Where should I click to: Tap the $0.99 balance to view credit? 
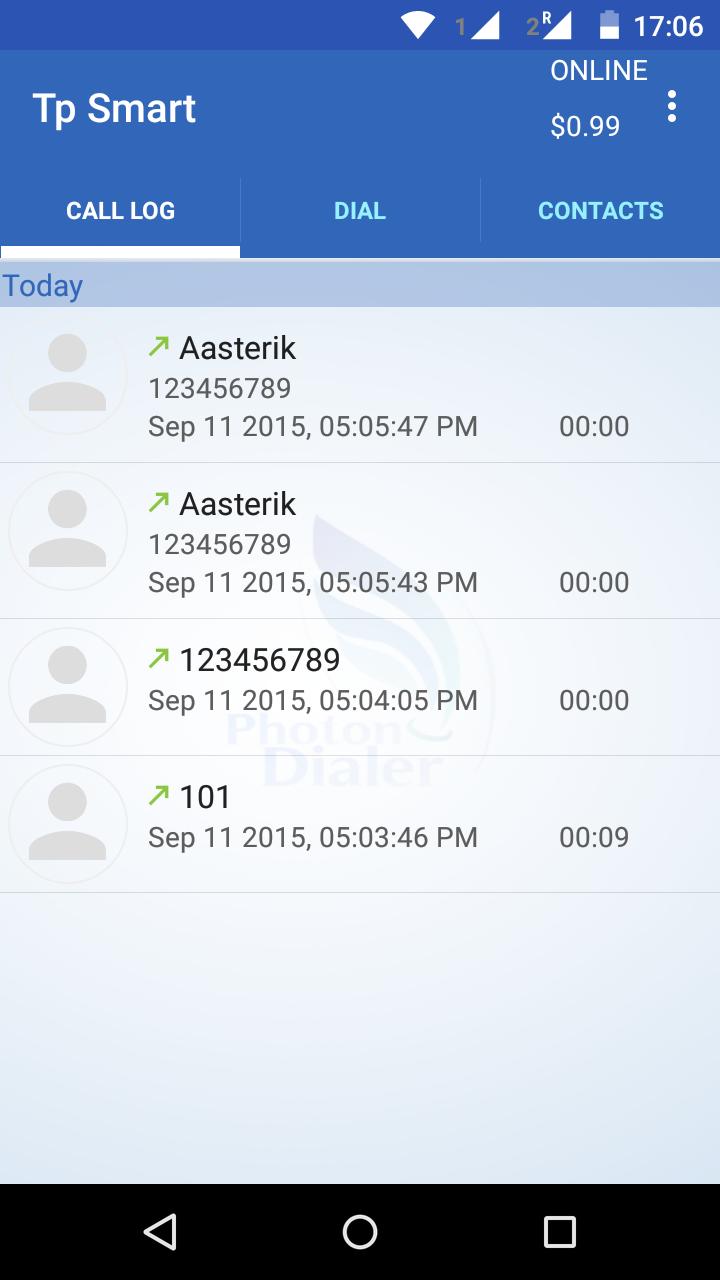pos(585,125)
